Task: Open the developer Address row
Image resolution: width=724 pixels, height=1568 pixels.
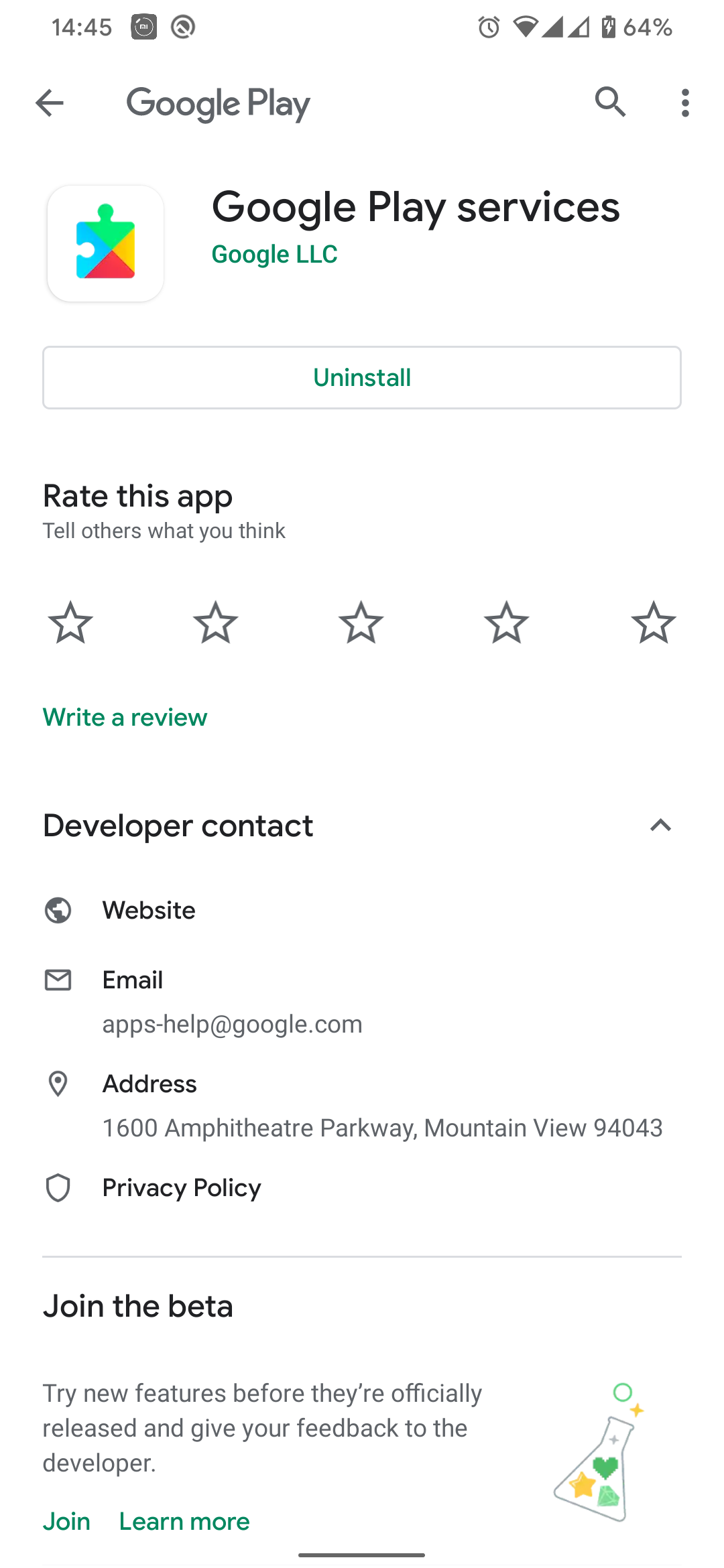Action: pyautogui.click(x=362, y=1106)
